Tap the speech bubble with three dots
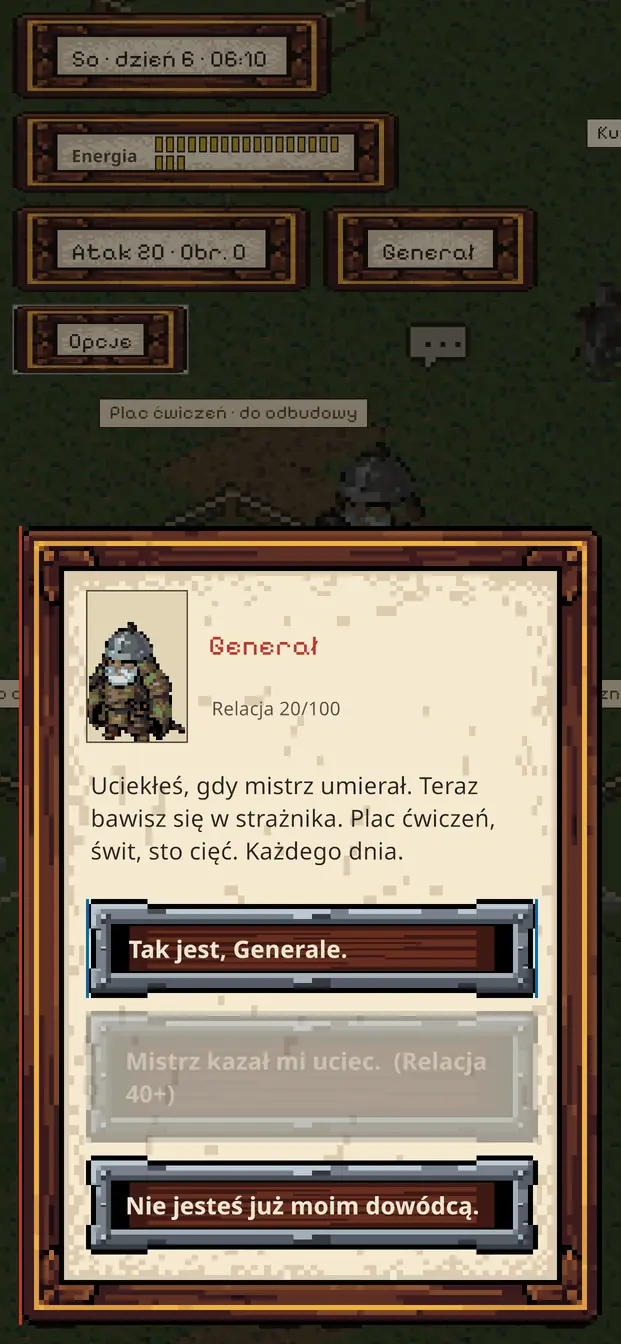The width and height of the screenshot is (621, 1344). [438, 346]
